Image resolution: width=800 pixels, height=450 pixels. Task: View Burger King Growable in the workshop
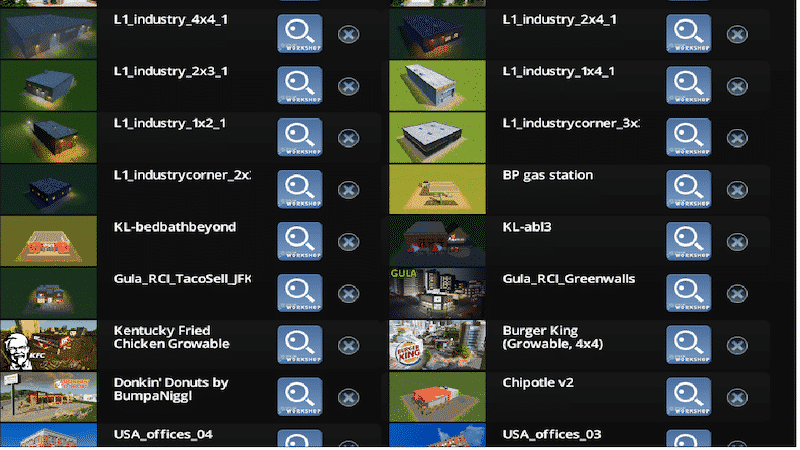click(x=688, y=344)
